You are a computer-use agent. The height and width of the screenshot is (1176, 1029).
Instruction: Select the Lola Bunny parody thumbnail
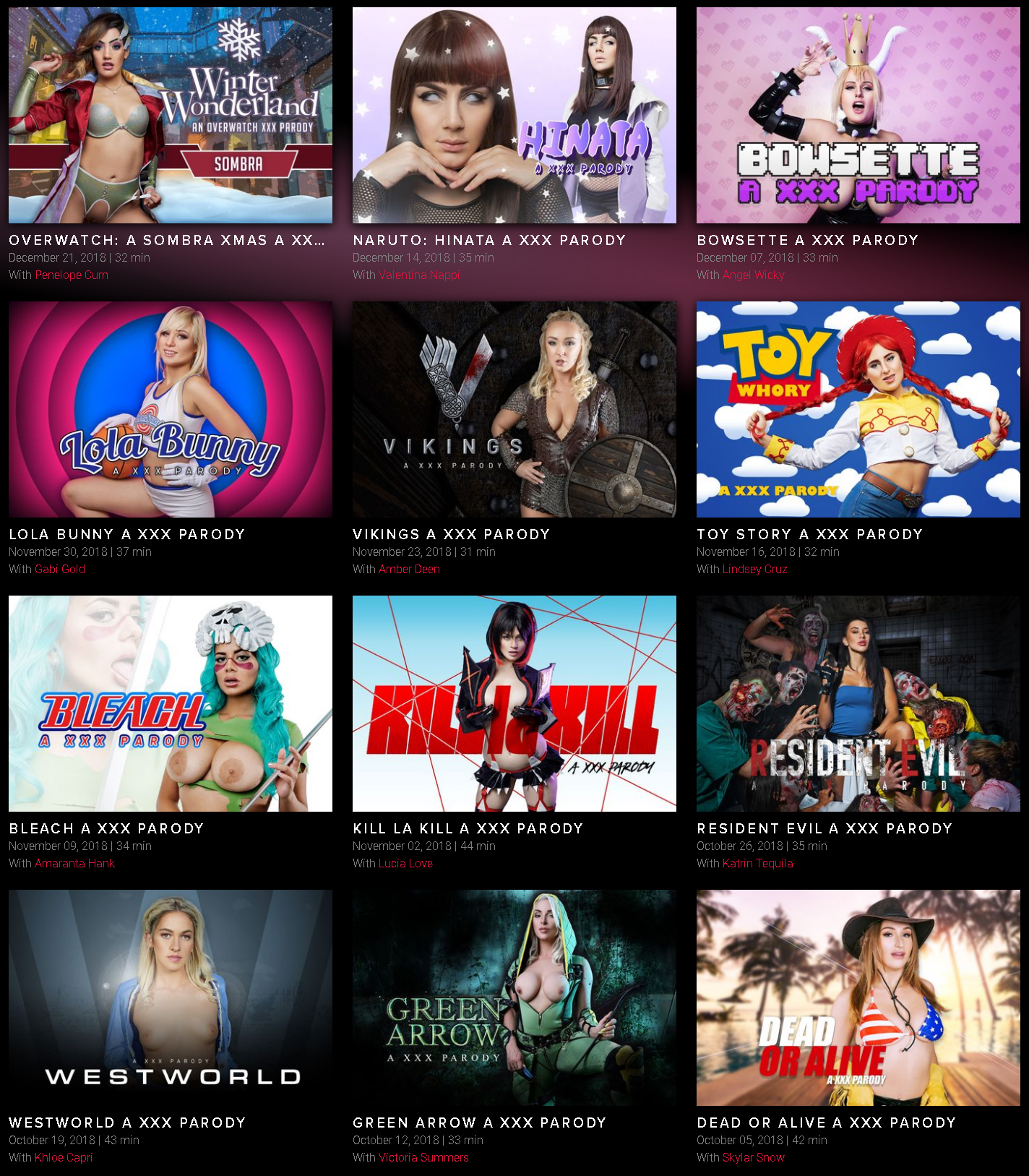pos(171,409)
